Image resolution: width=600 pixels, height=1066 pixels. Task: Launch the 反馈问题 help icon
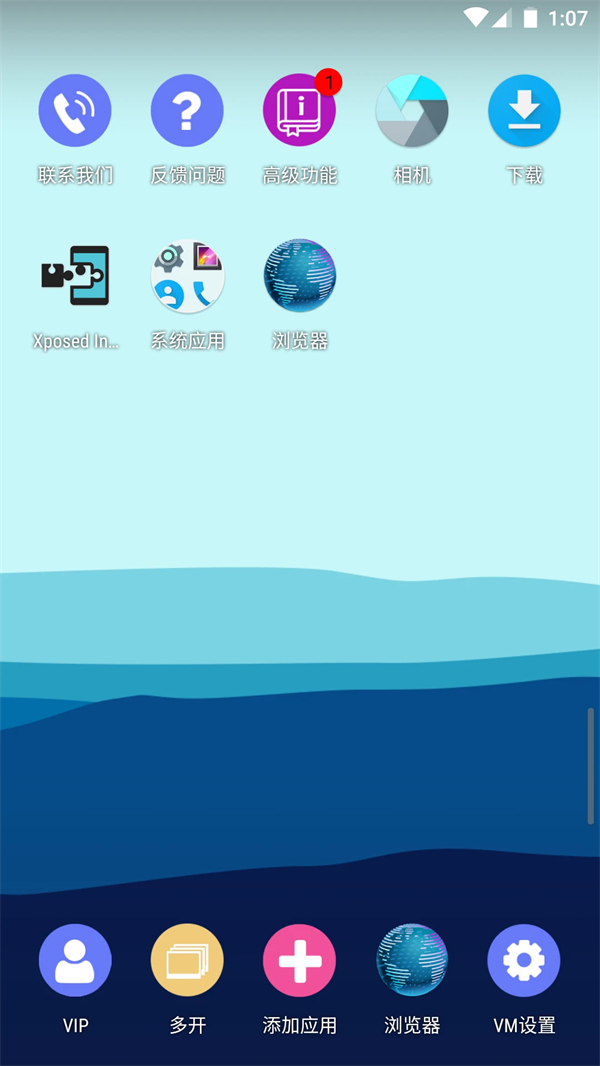coord(187,111)
